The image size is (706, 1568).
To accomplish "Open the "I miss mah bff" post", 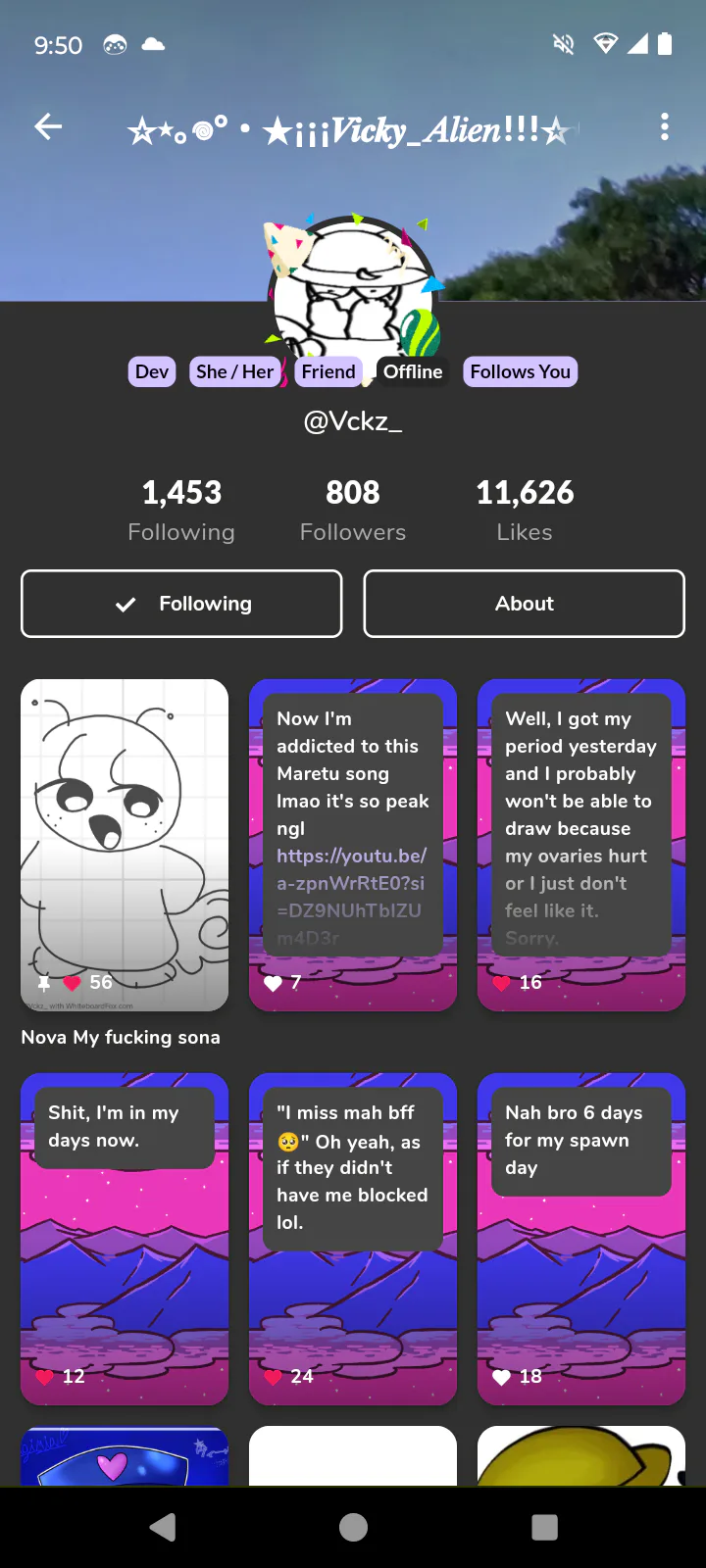I will click(x=353, y=1239).
